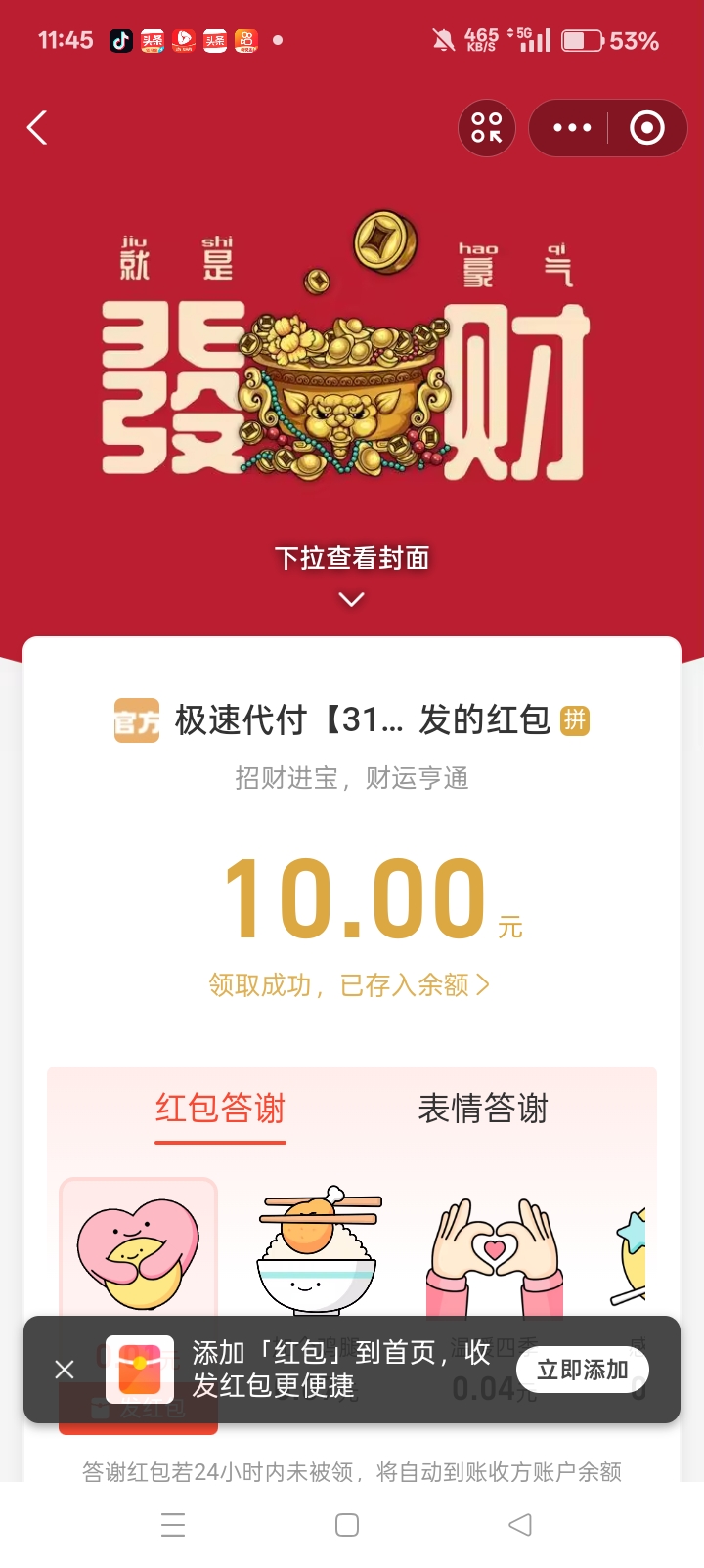The height and width of the screenshot is (1568, 704).
Task: Select the heart-hugging thank-you sticker
Action: click(138, 1251)
